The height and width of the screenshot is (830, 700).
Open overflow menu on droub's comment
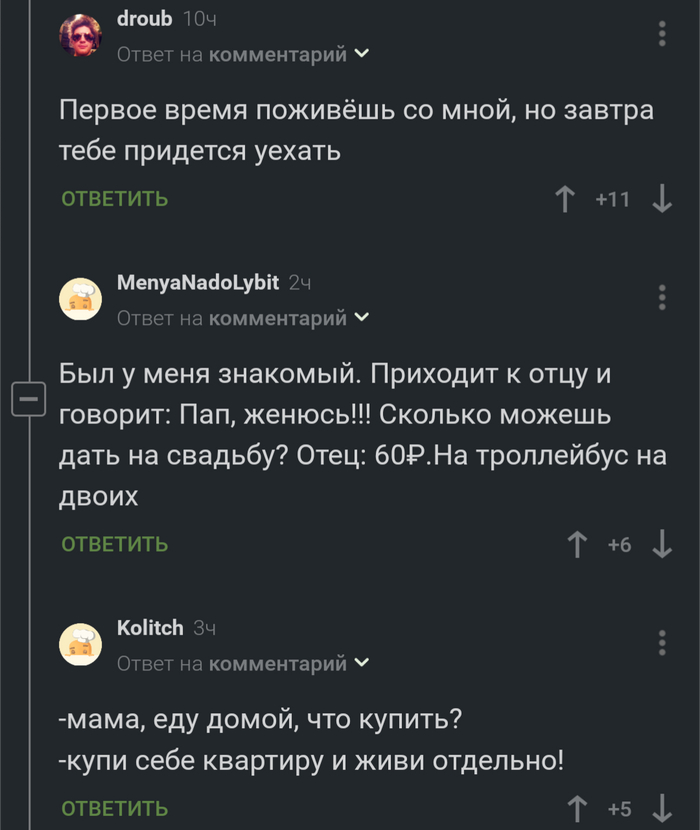click(662, 36)
